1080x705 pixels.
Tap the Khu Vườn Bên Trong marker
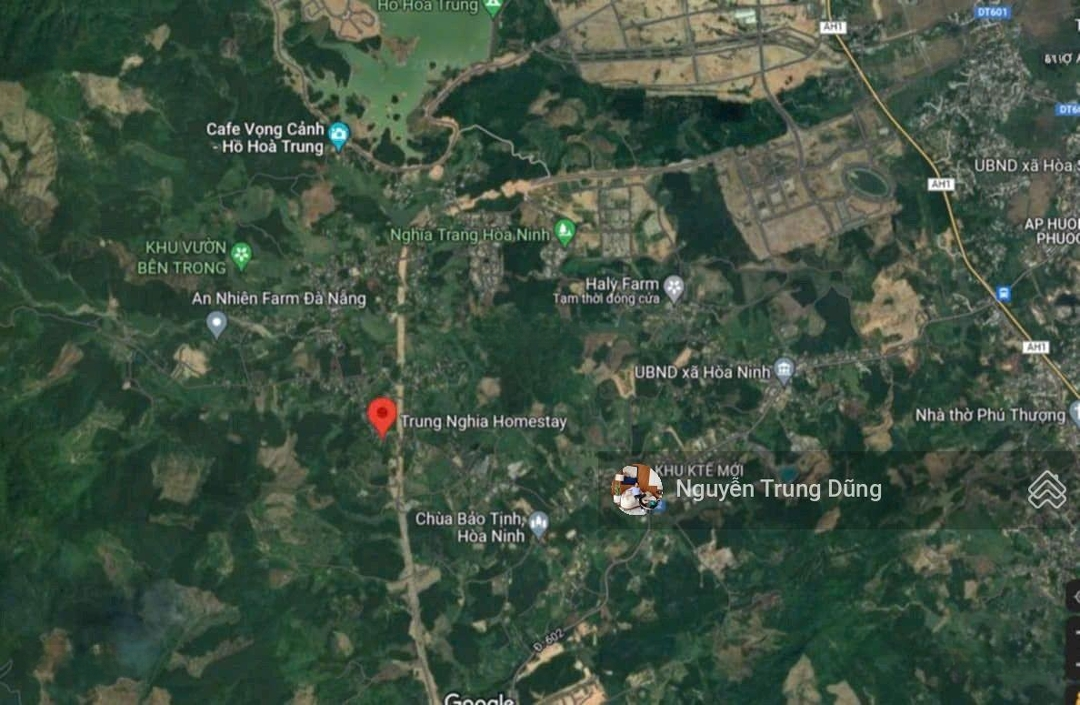241,255
